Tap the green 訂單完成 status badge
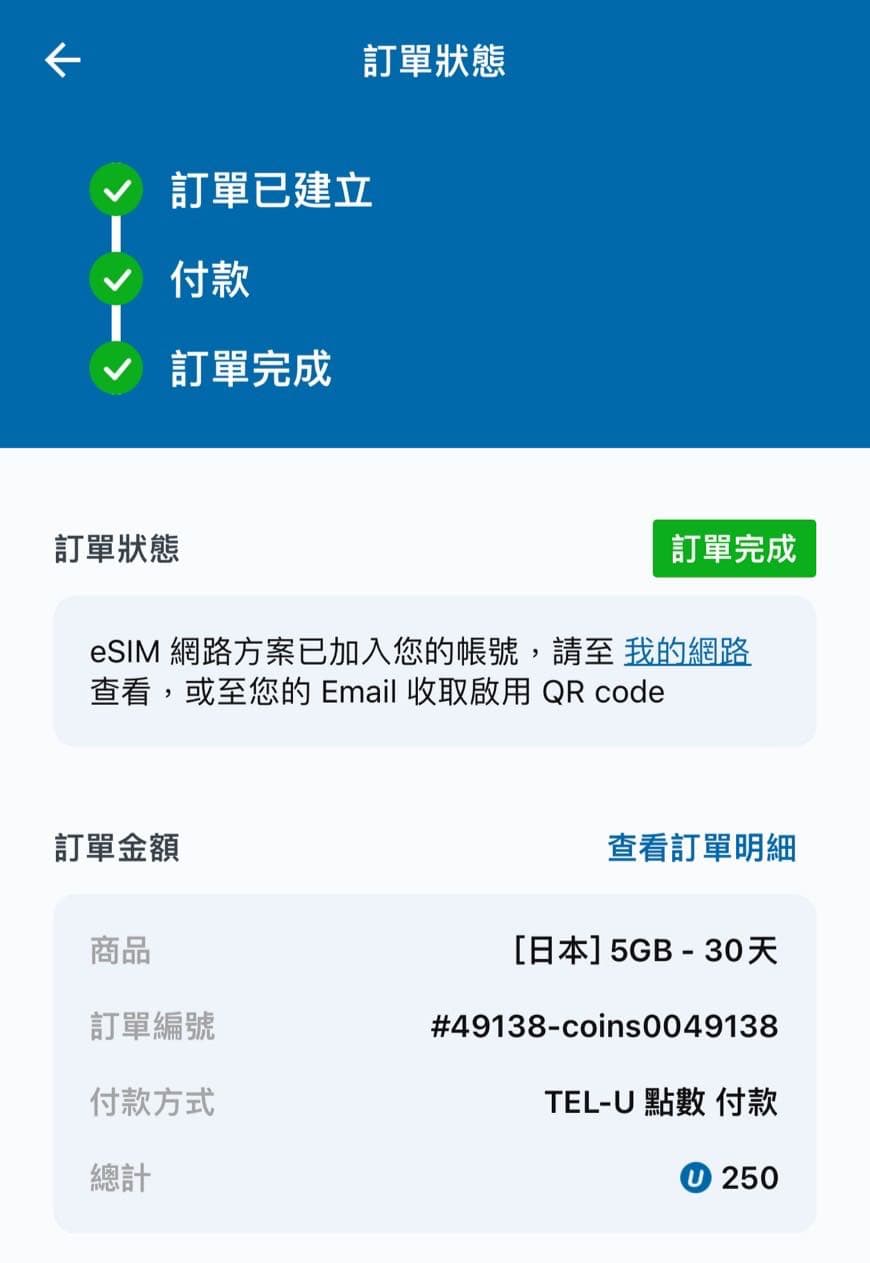The width and height of the screenshot is (870, 1263). [x=735, y=549]
